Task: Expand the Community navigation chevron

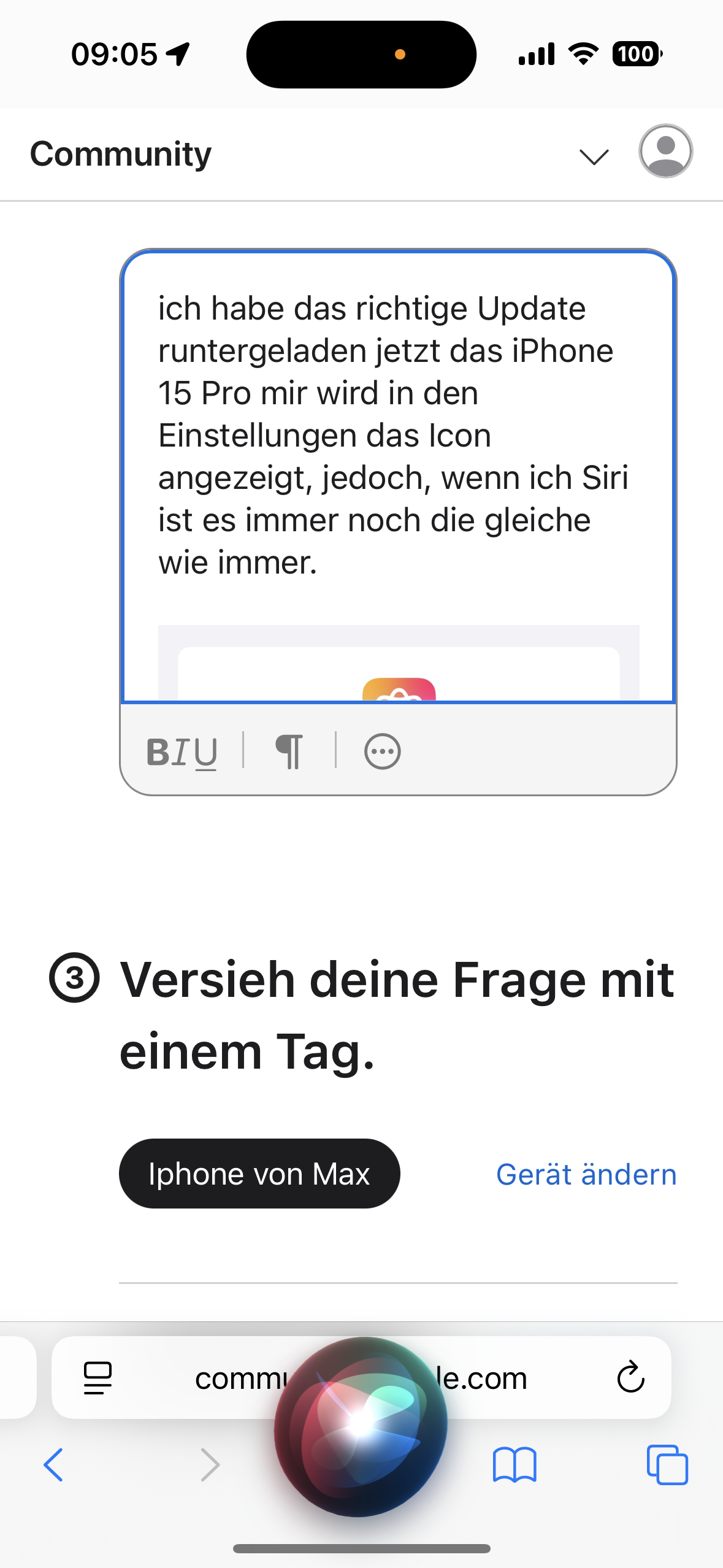Action: pyautogui.click(x=594, y=156)
